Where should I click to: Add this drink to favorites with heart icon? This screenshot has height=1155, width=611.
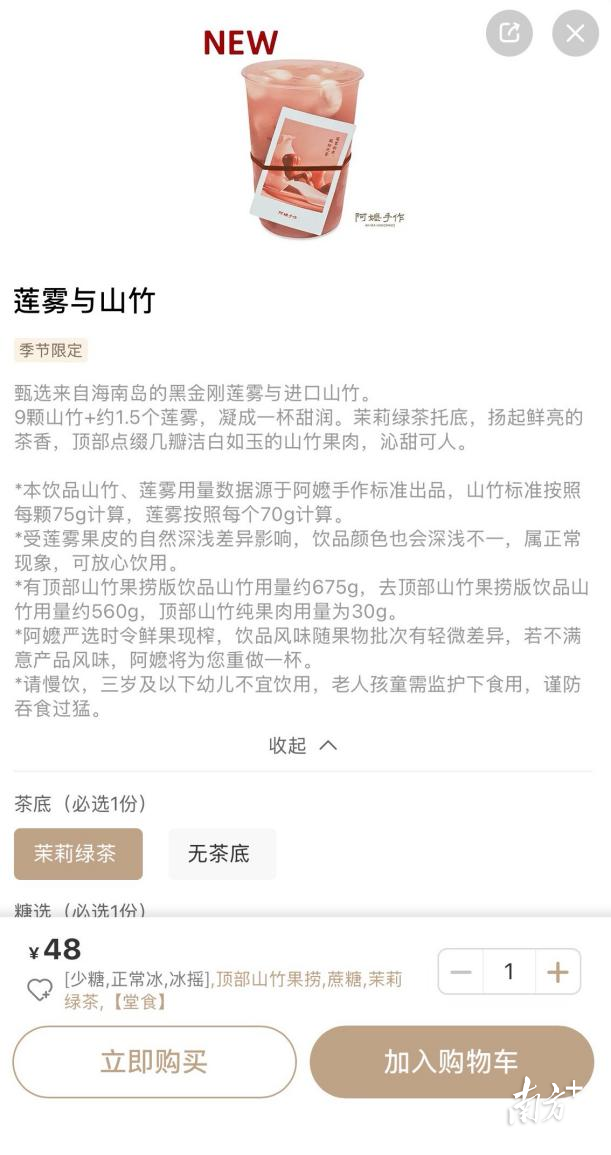point(39,990)
